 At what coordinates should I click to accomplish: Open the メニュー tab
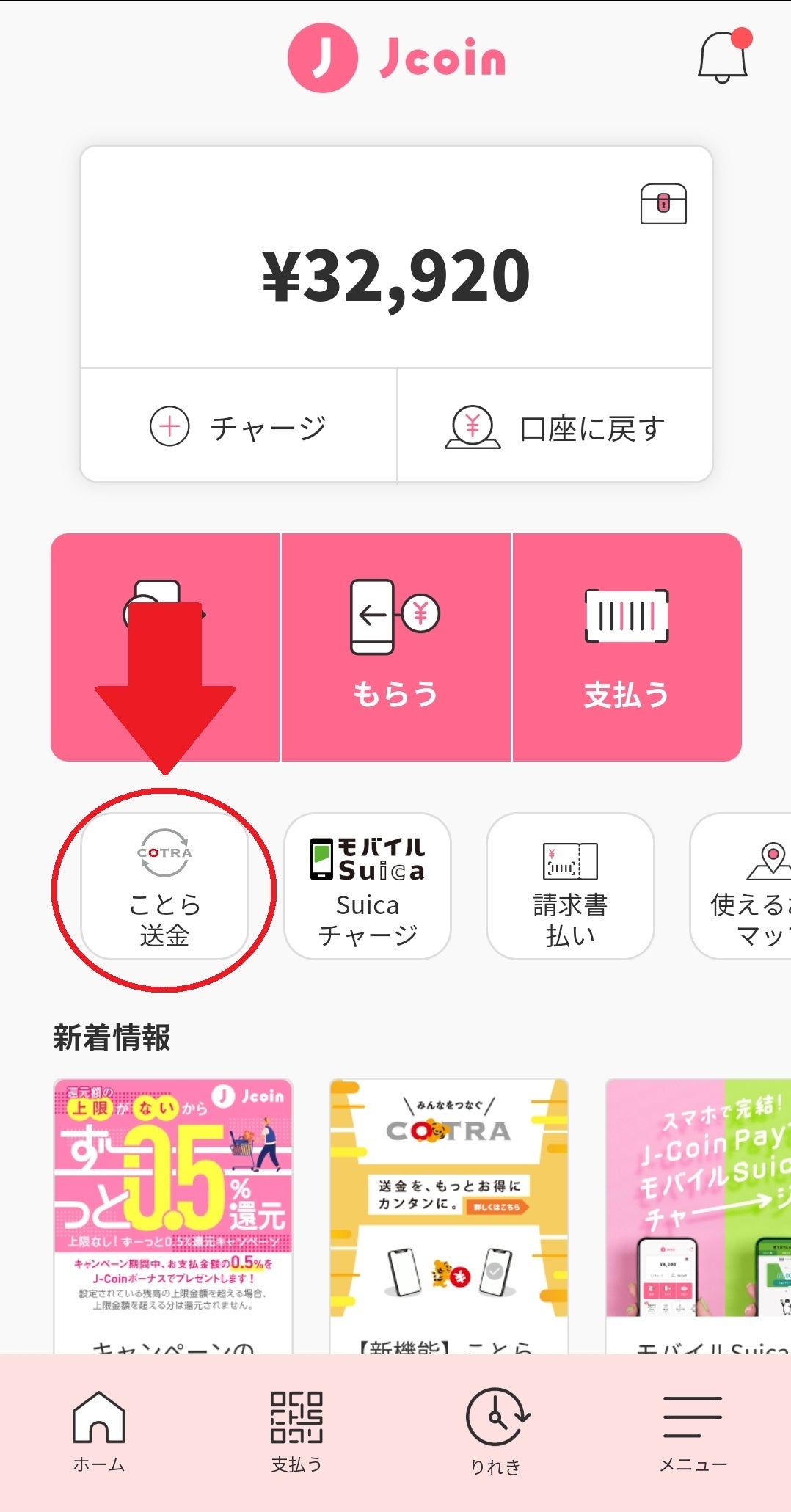pos(693,1432)
